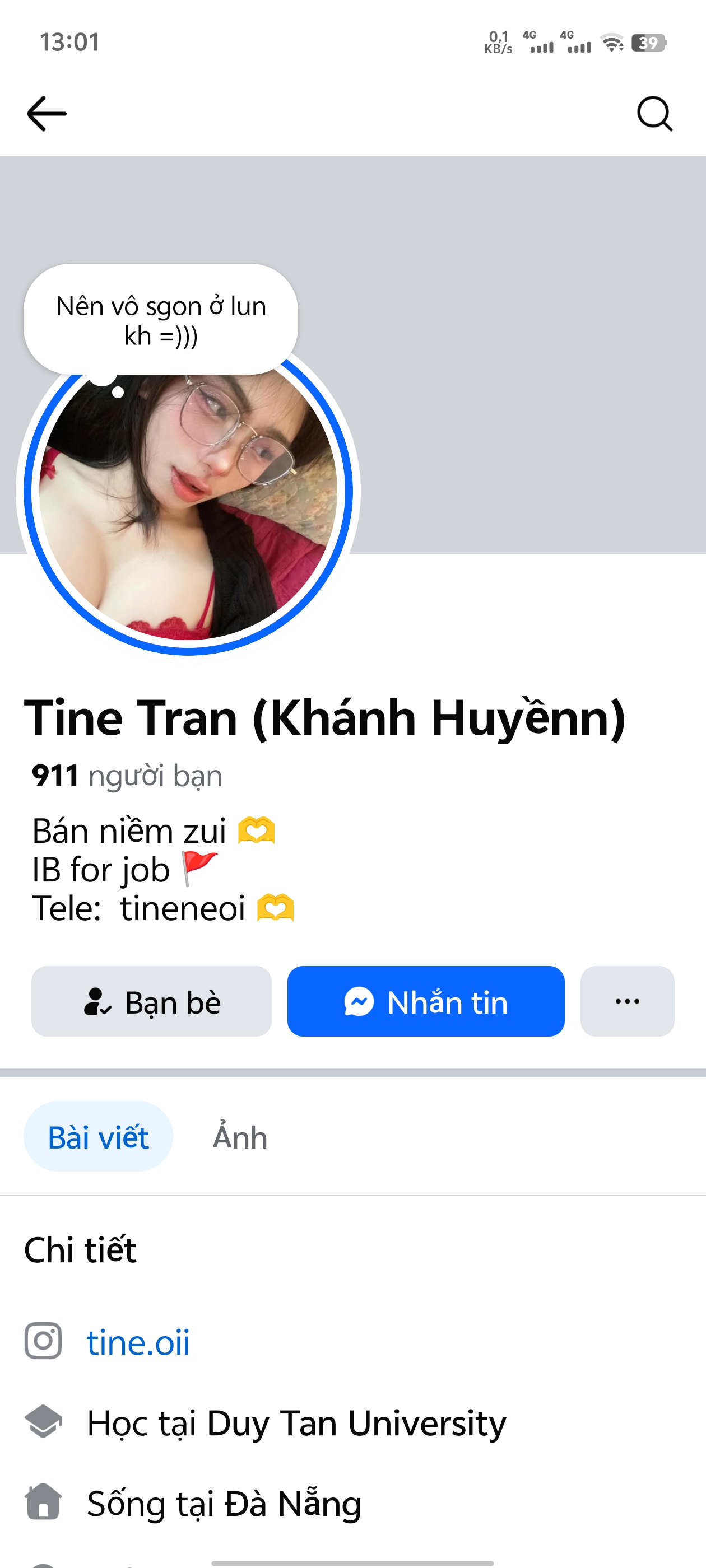Open the Duy Tan University detail

[296, 1423]
